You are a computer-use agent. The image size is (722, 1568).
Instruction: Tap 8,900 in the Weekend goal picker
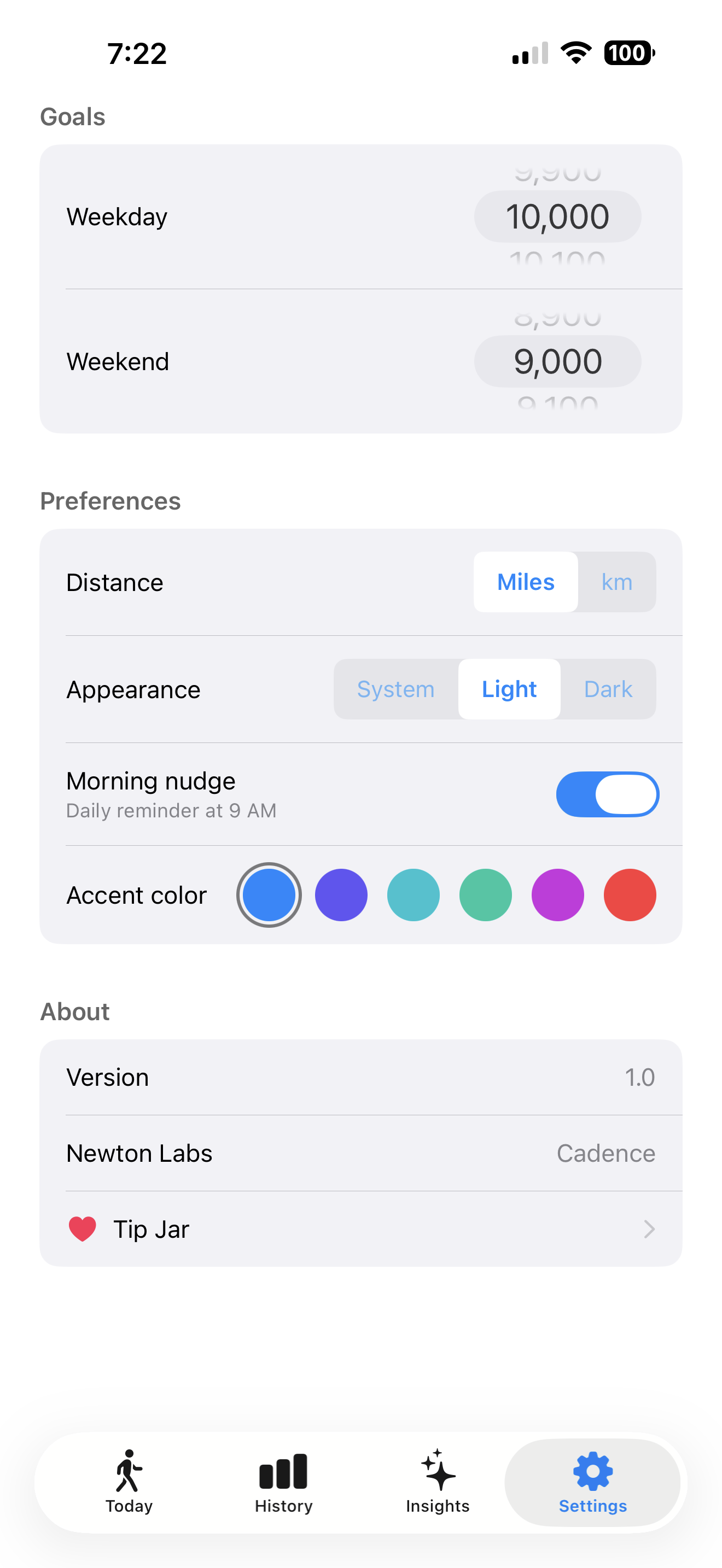(557, 318)
